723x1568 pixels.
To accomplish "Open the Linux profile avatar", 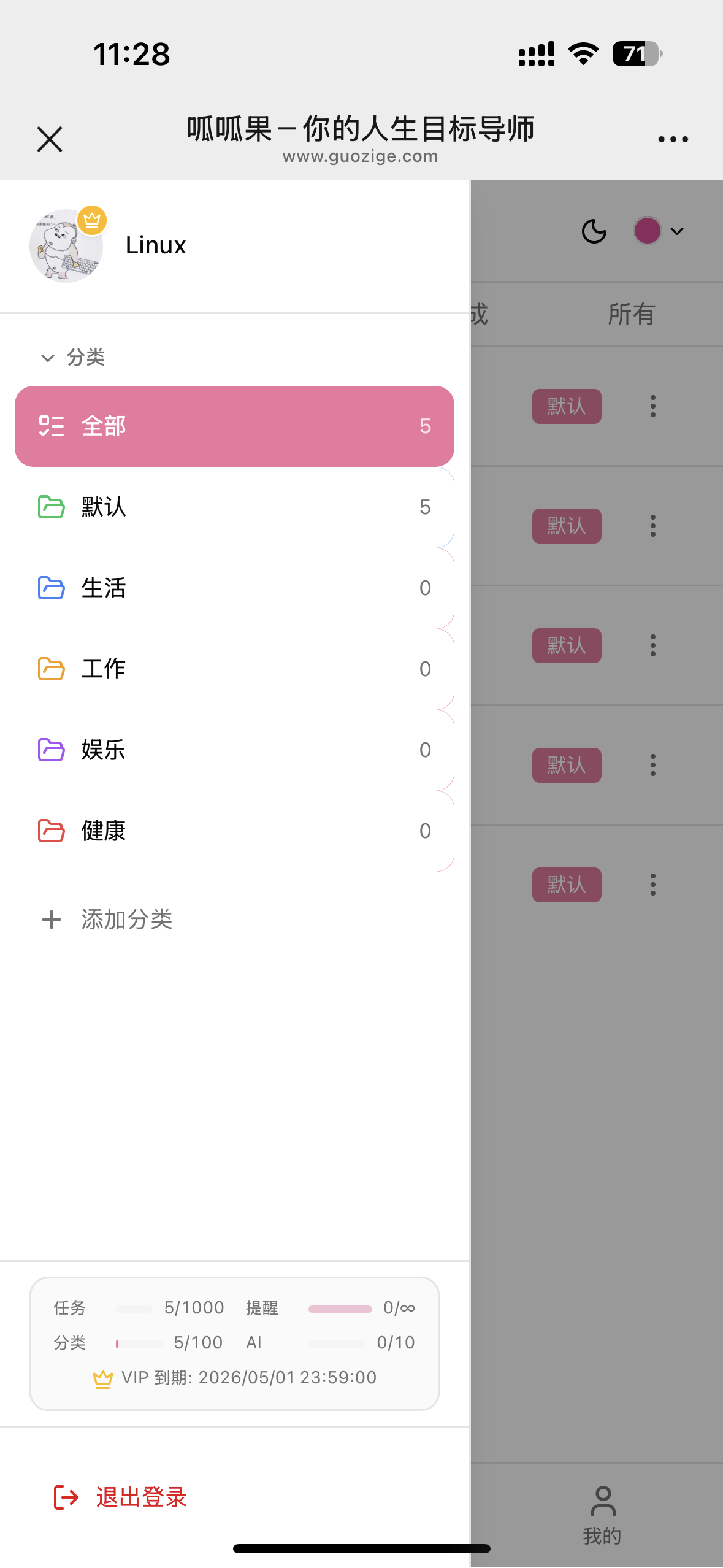I will click(x=66, y=246).
